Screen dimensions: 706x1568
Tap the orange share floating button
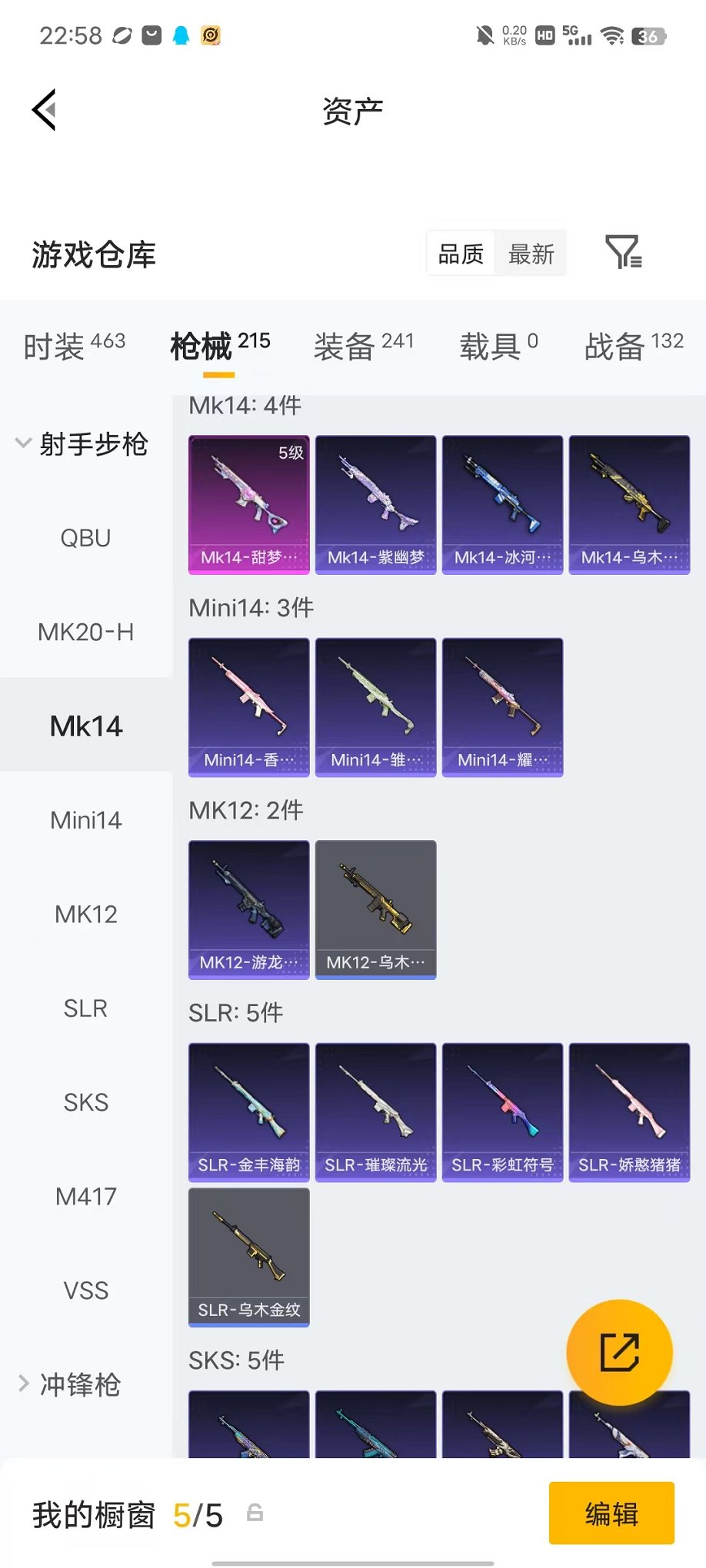[x=619, y=1352]
